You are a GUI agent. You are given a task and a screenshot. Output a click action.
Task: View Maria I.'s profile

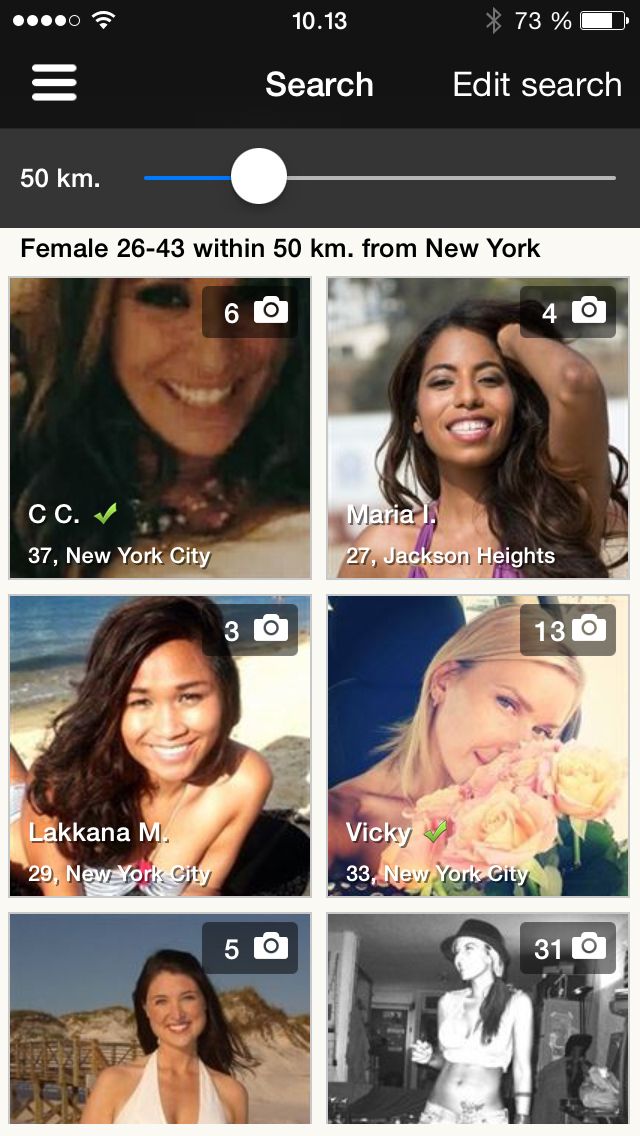click(x=478, y=428)
